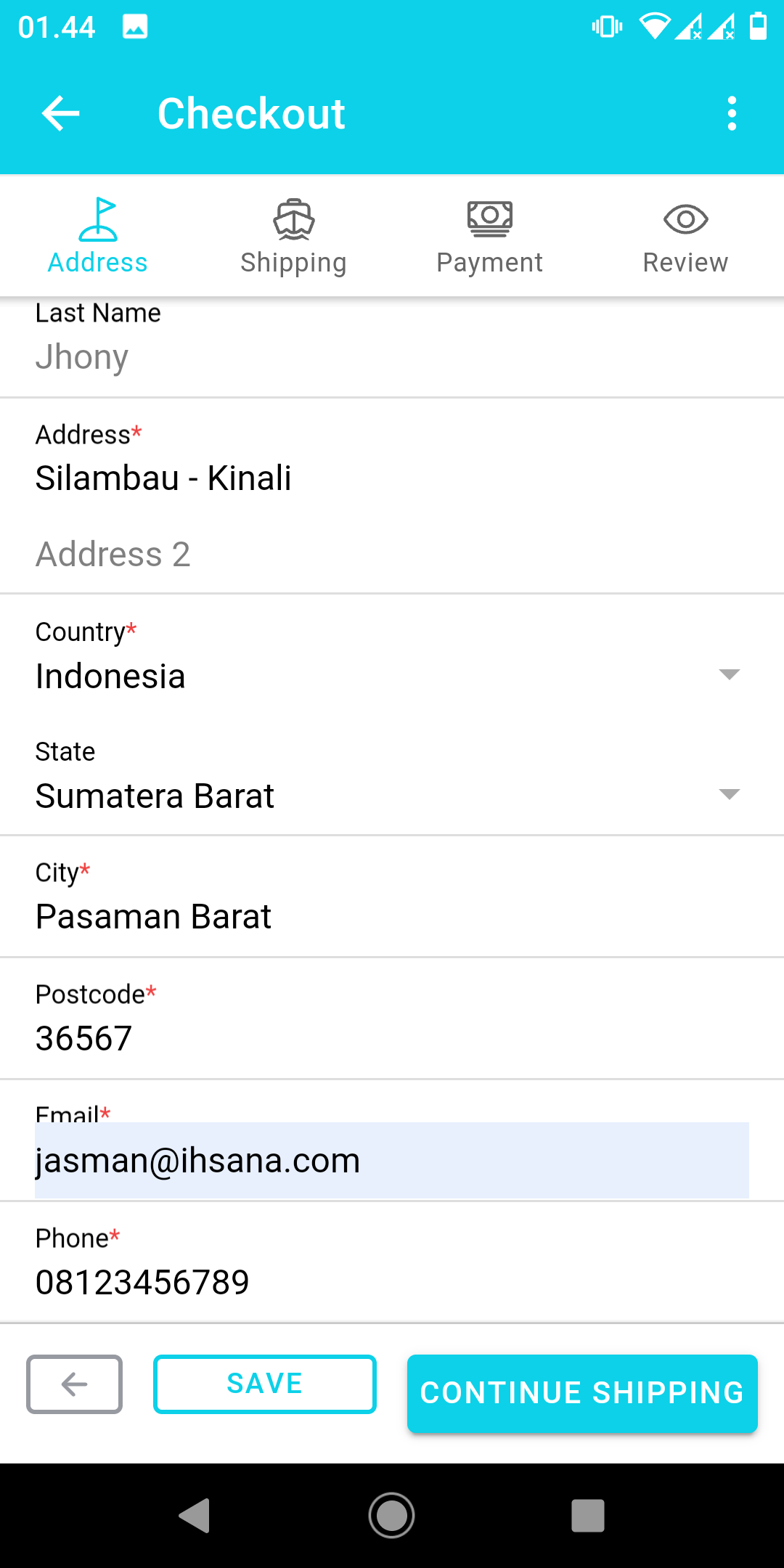Tap the Address 2 field

(392, 555)
